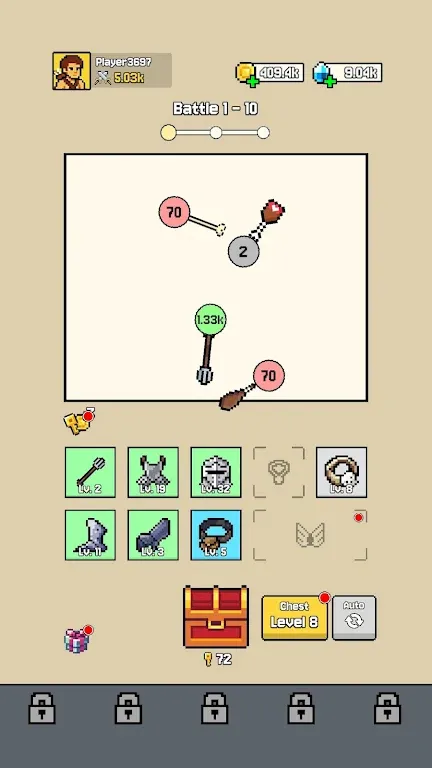Open the golden tickets icon
The image size is (432, 768).
pyautogui.click(x=78, y=421)
